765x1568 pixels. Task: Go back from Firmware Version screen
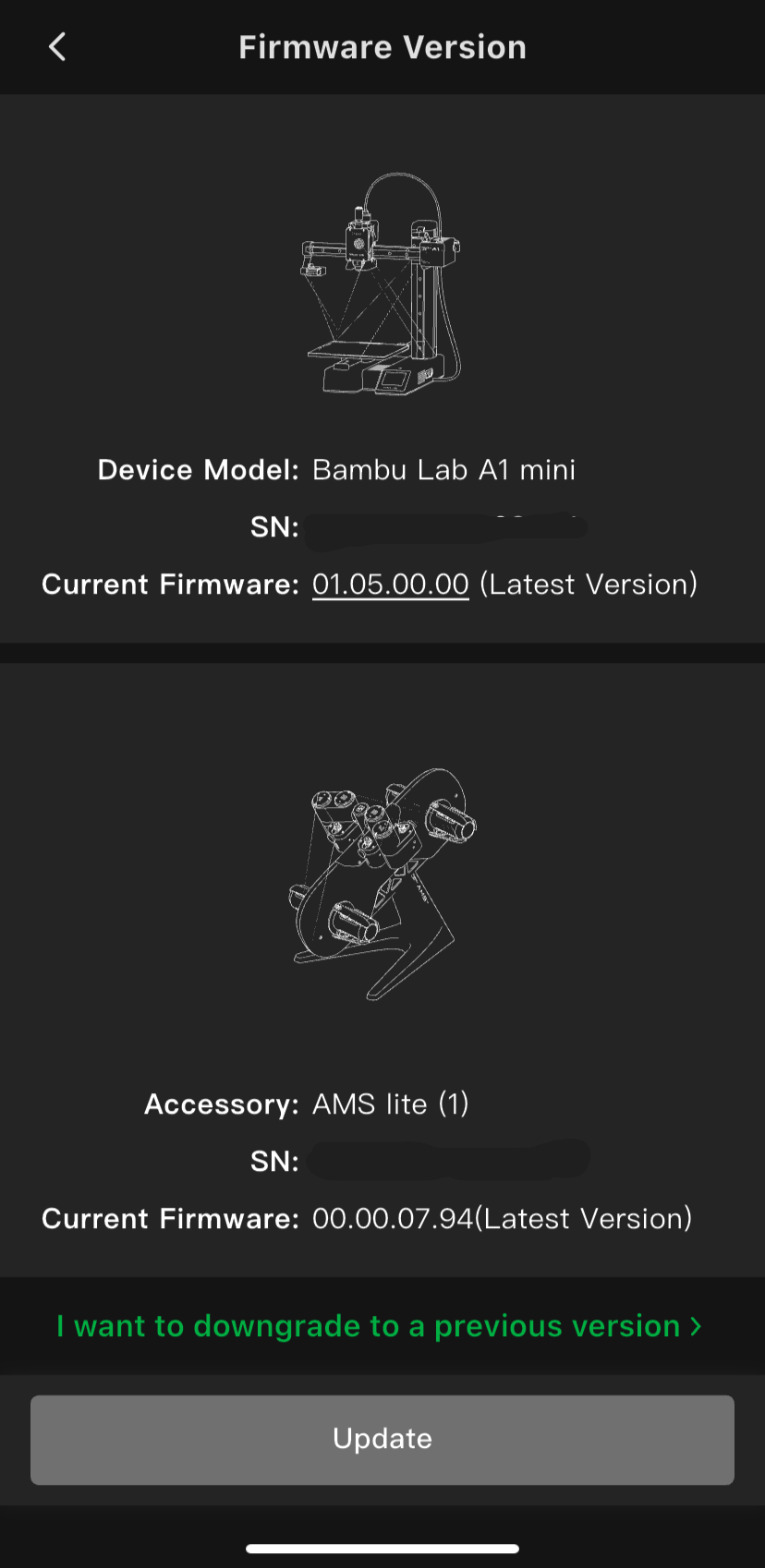coord(57,47)
